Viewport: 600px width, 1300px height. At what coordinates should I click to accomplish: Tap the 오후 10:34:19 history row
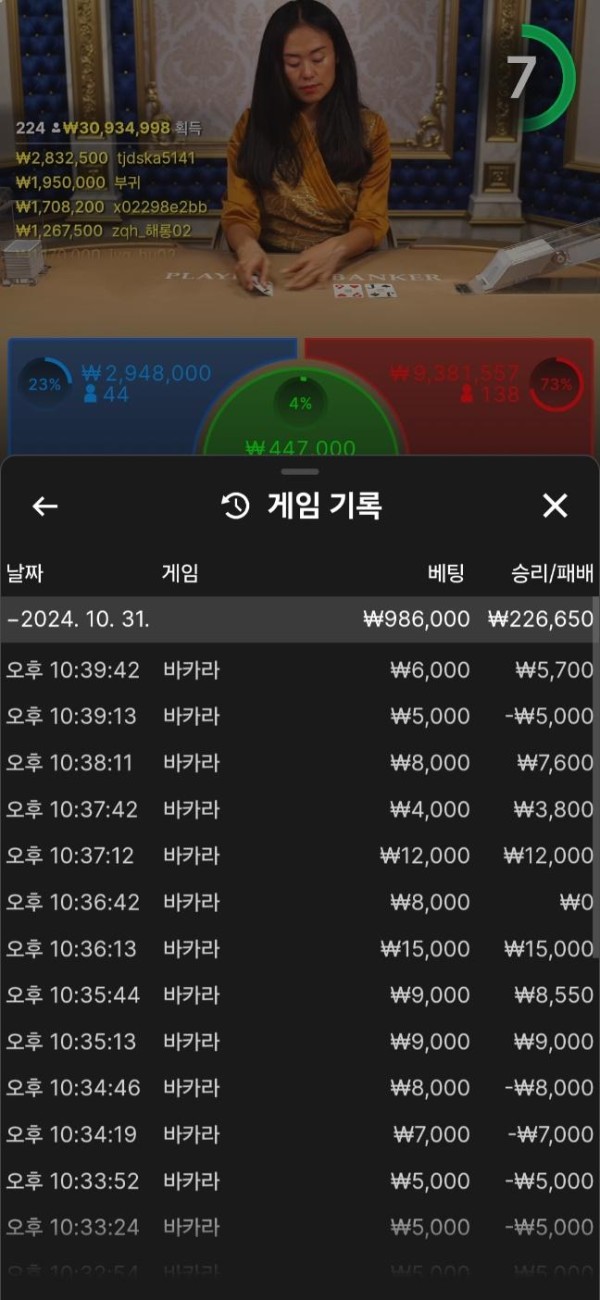coord(300,1134)
